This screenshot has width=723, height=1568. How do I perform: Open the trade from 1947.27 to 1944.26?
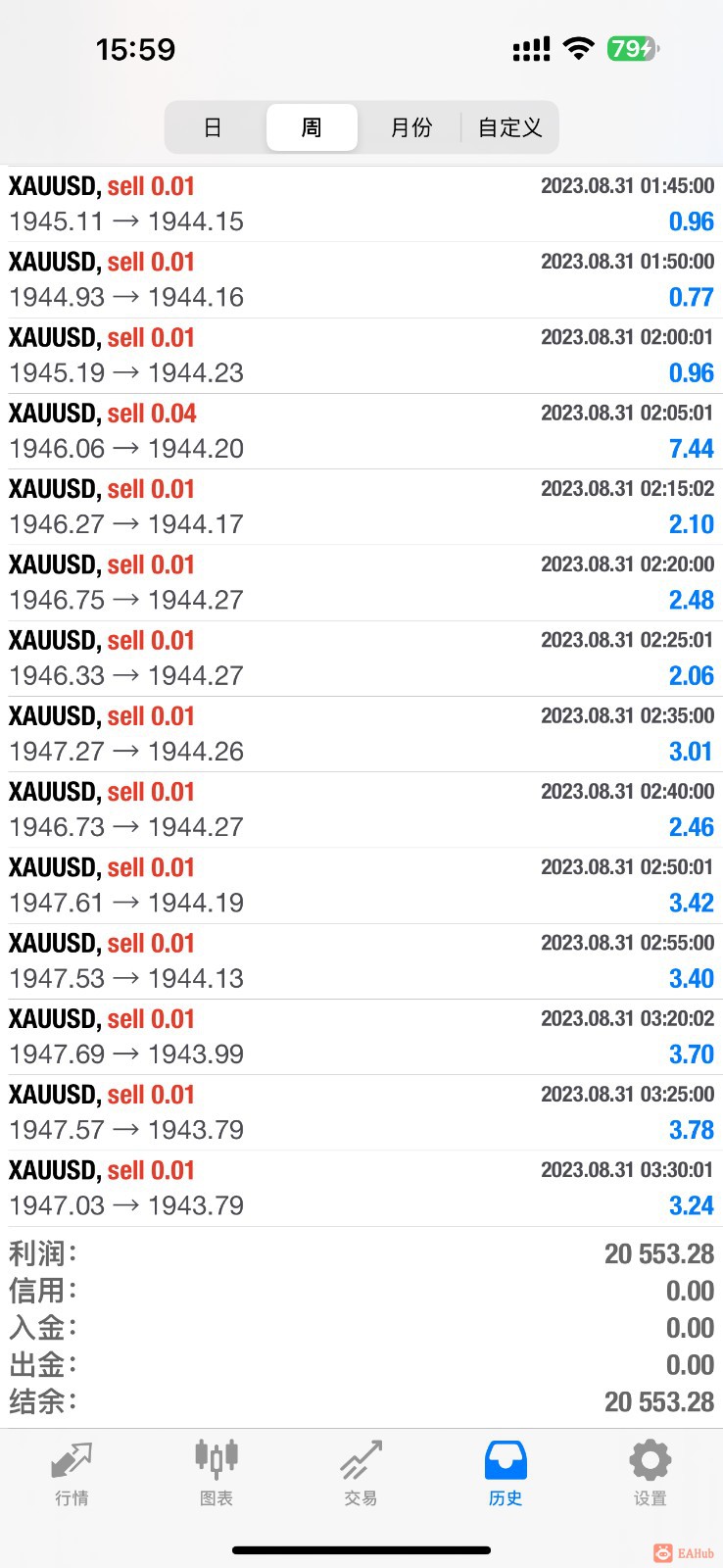(361, 734)
